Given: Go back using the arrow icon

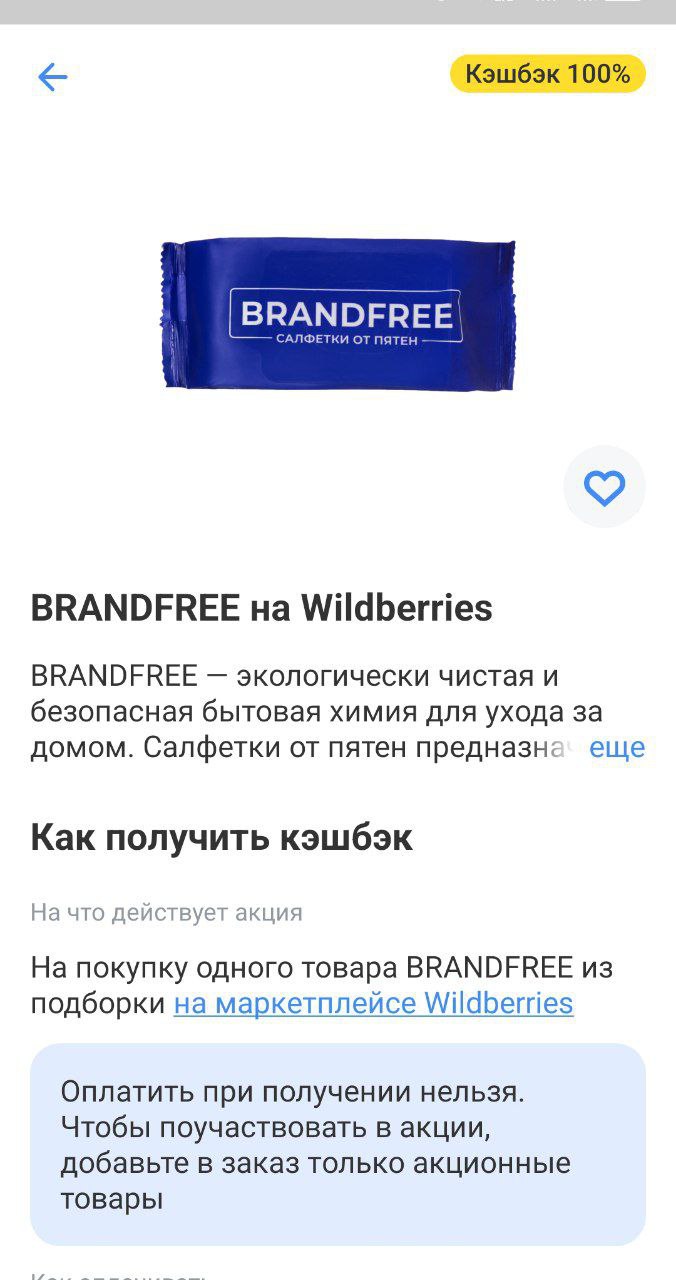Looking at the screenshot, I should click(53, 77).
